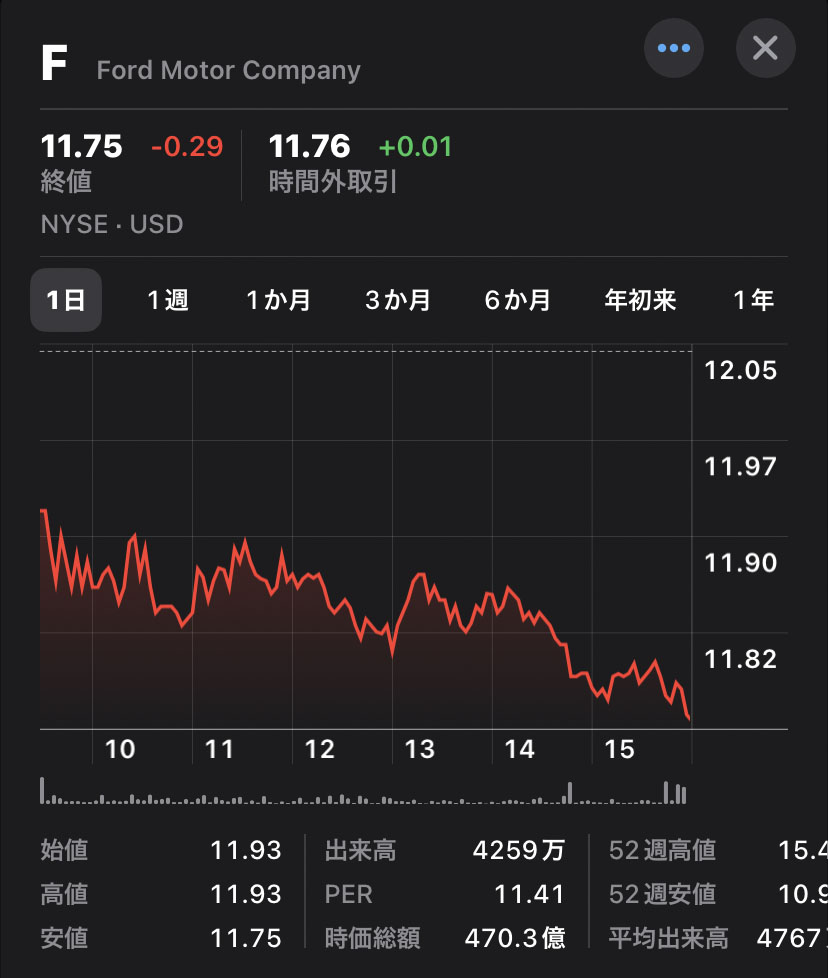Switch to the 3か月 range
This screenshot has height=978, width=828.
click(x=398, y=300)
